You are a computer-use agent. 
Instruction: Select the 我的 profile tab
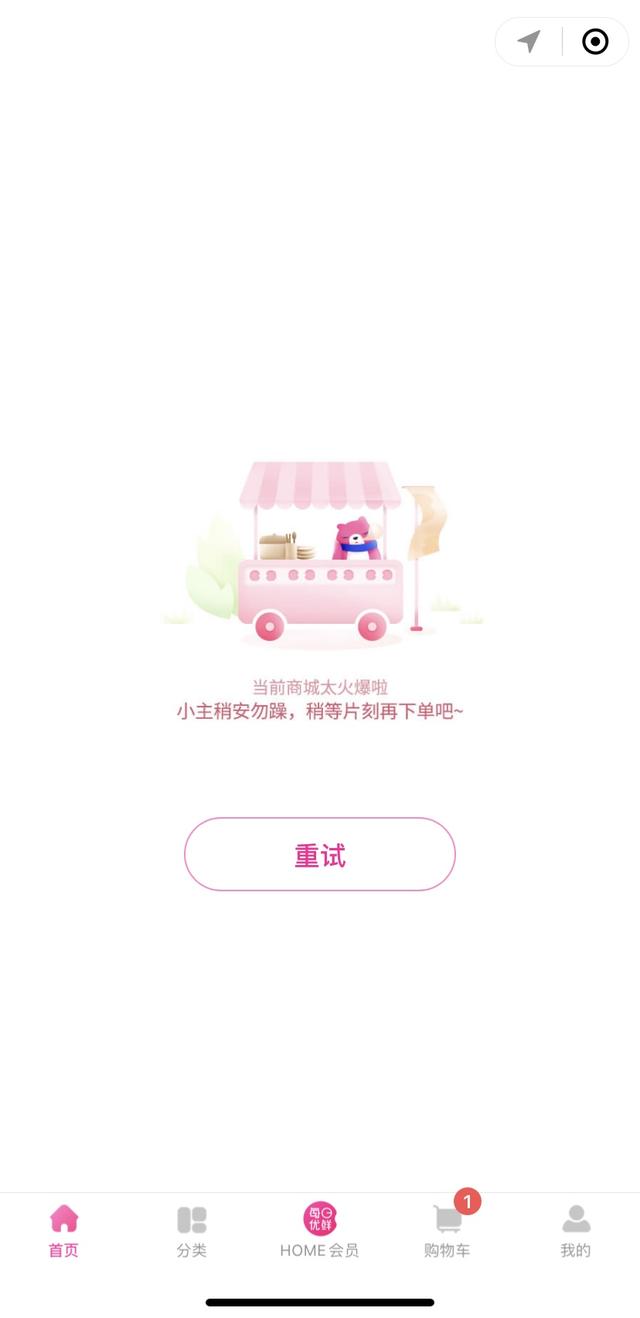576,1231
